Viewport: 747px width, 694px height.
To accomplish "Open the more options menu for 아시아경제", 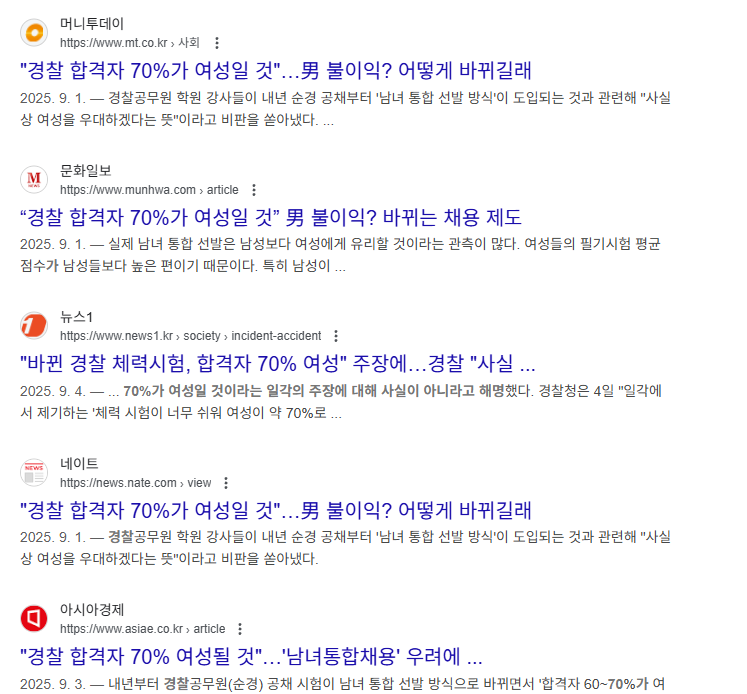I will [240, 629].
